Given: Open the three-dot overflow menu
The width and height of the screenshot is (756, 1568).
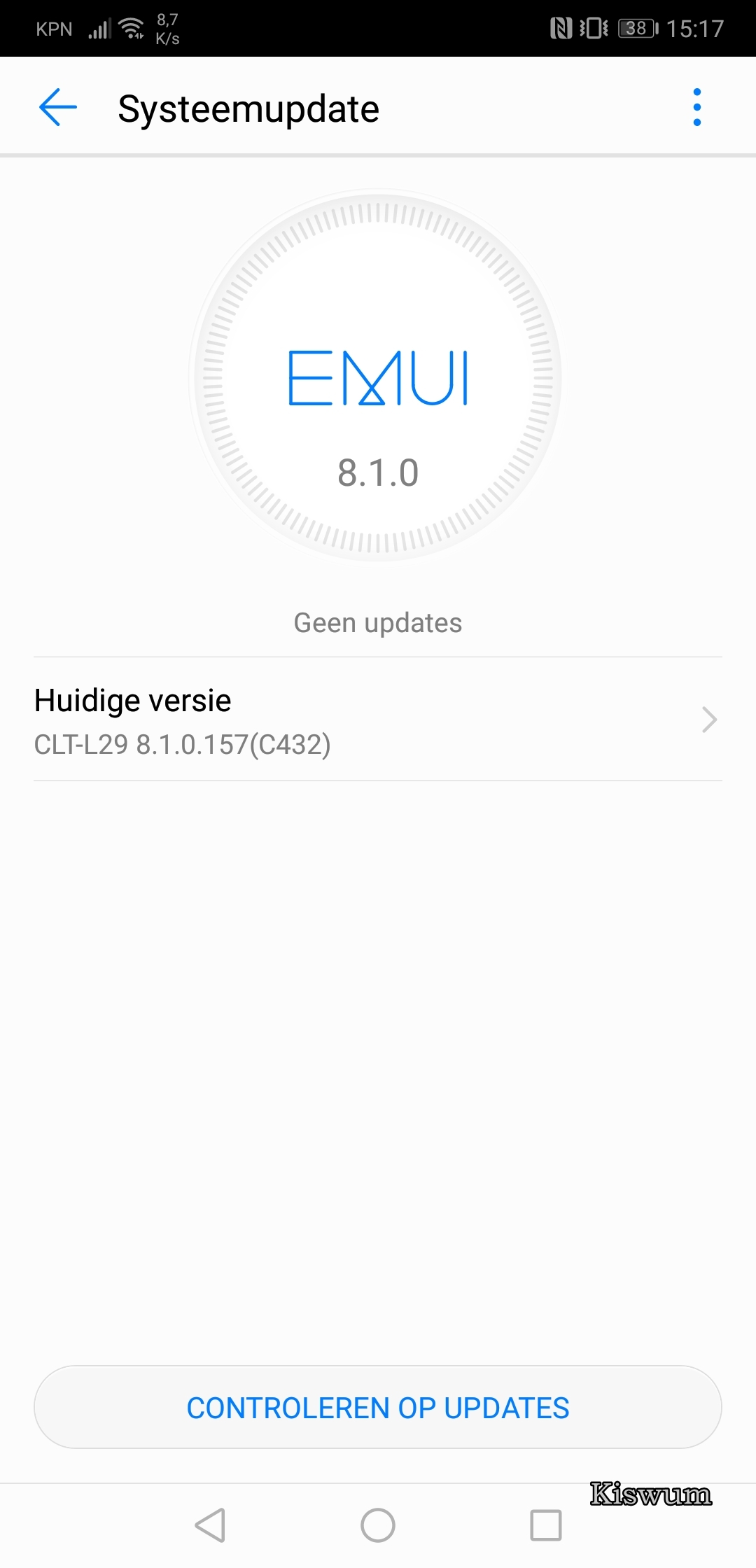Looking at the screenshot, I should click(696, 107).
